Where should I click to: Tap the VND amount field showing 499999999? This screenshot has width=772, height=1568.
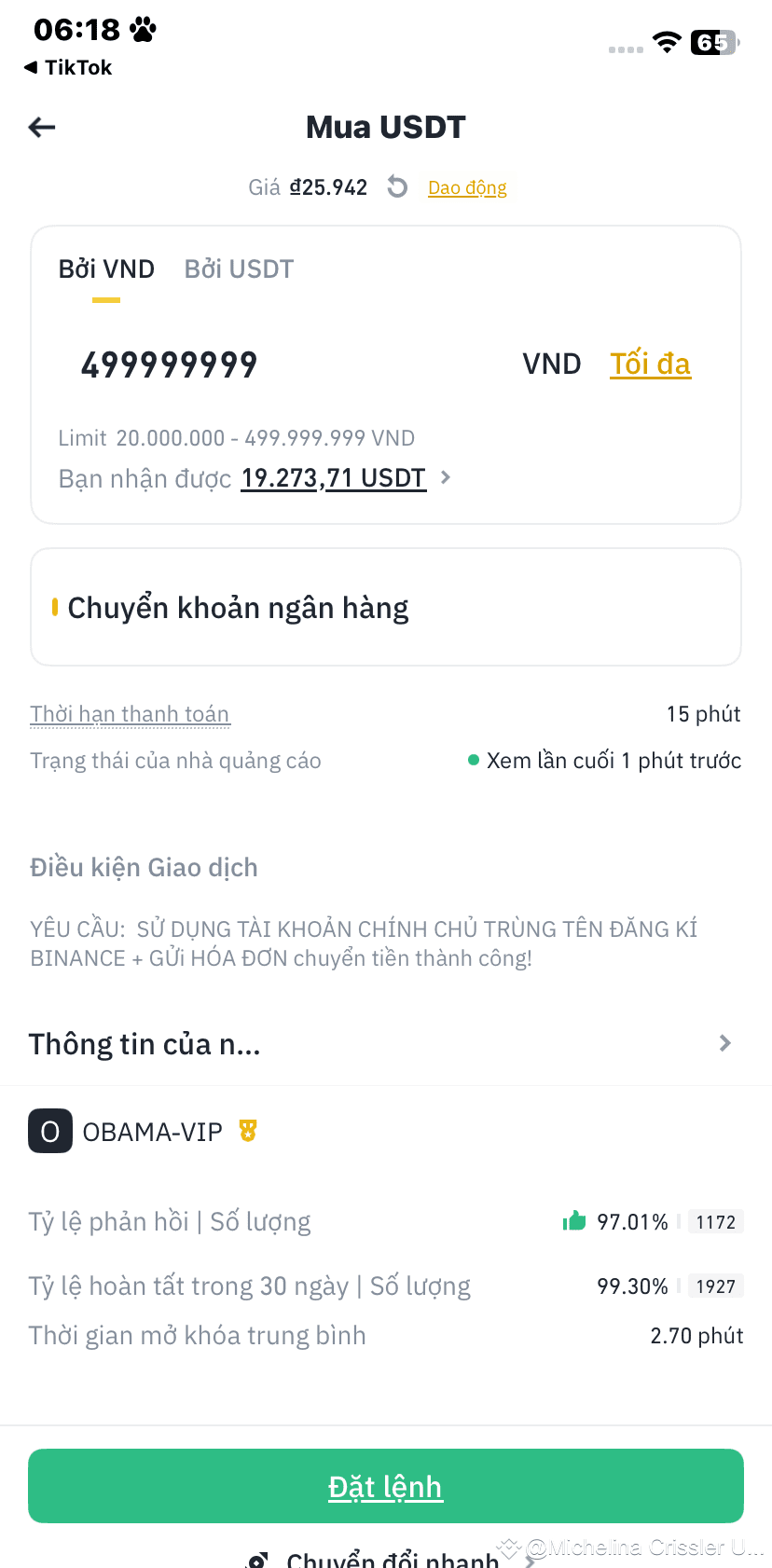point(169,364)
